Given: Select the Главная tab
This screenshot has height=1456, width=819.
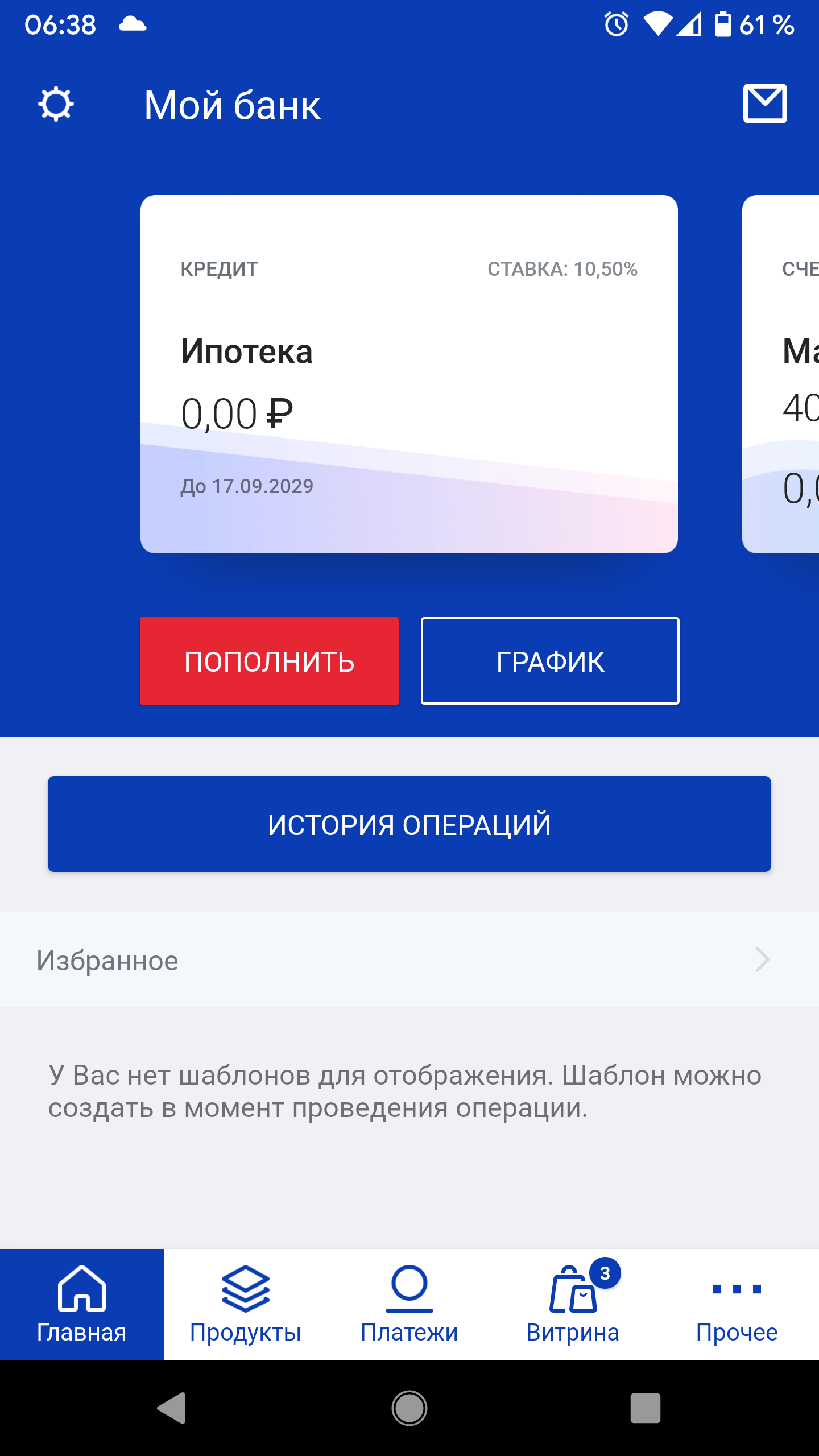Looking at the screenshot, I should 82,1305.
